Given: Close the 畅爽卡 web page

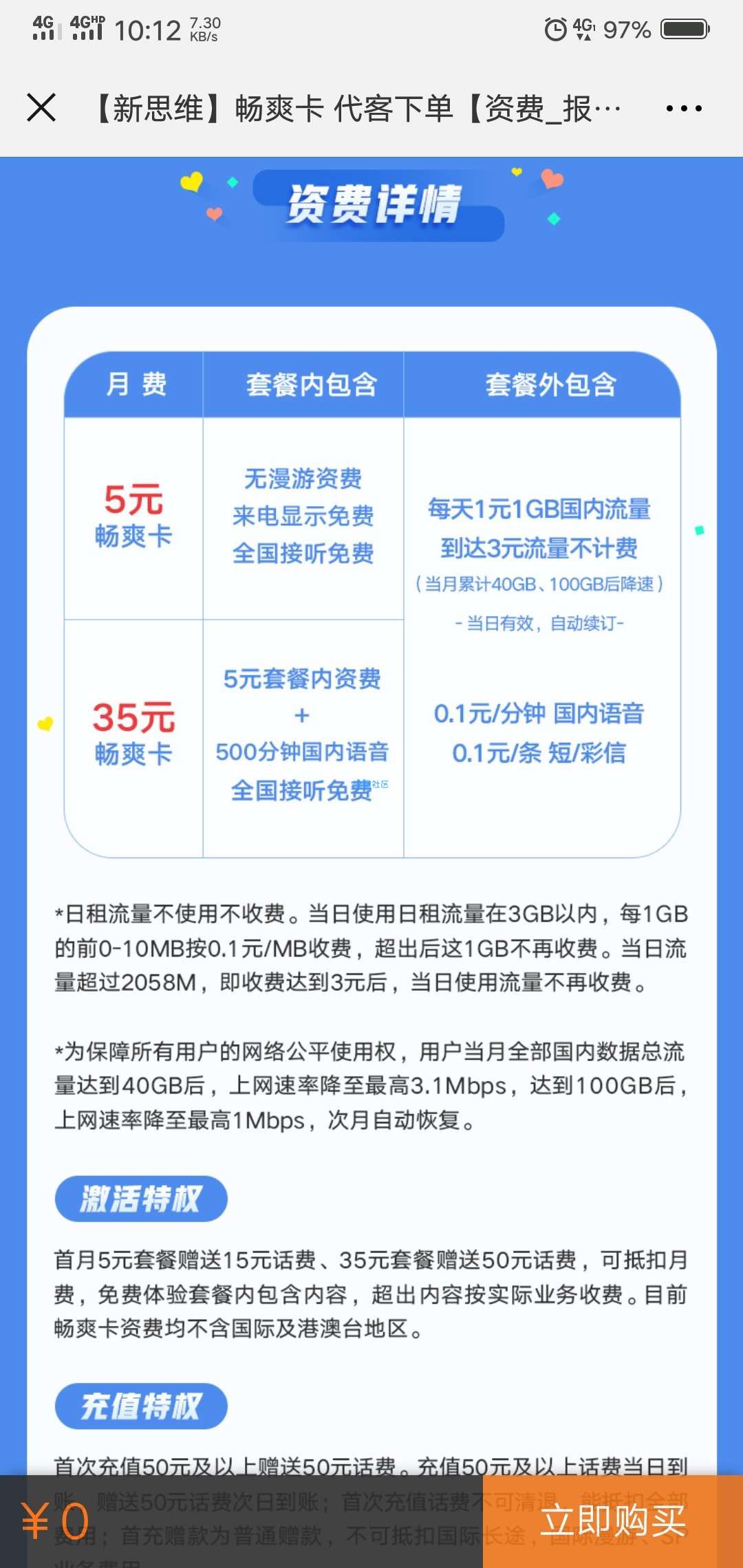Looking at the screenshot, I should point(41,108).
